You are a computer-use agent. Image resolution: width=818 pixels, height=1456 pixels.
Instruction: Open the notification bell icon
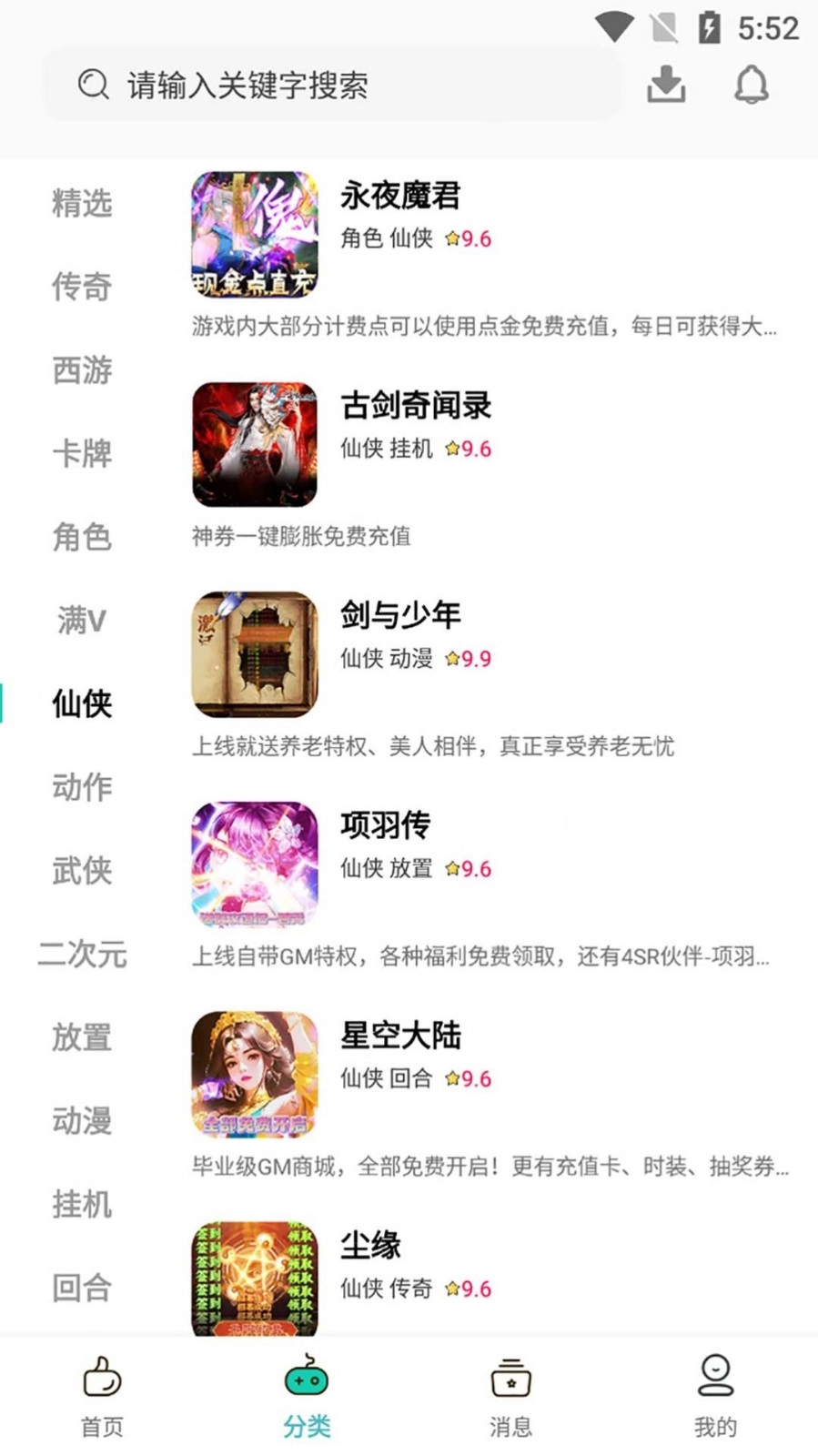(x=752, y=86)
